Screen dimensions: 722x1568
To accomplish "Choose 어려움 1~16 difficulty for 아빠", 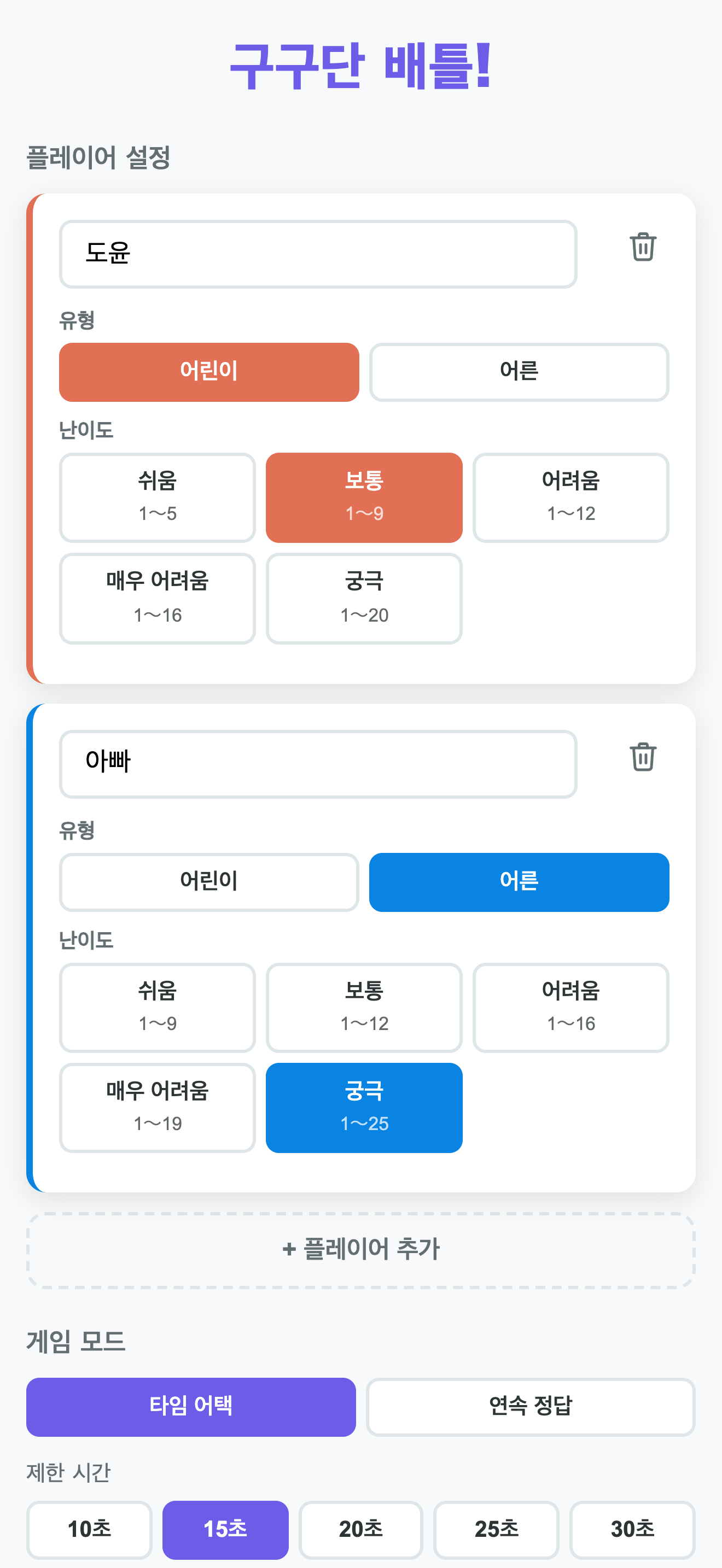I will click(x=570, y=1008).
